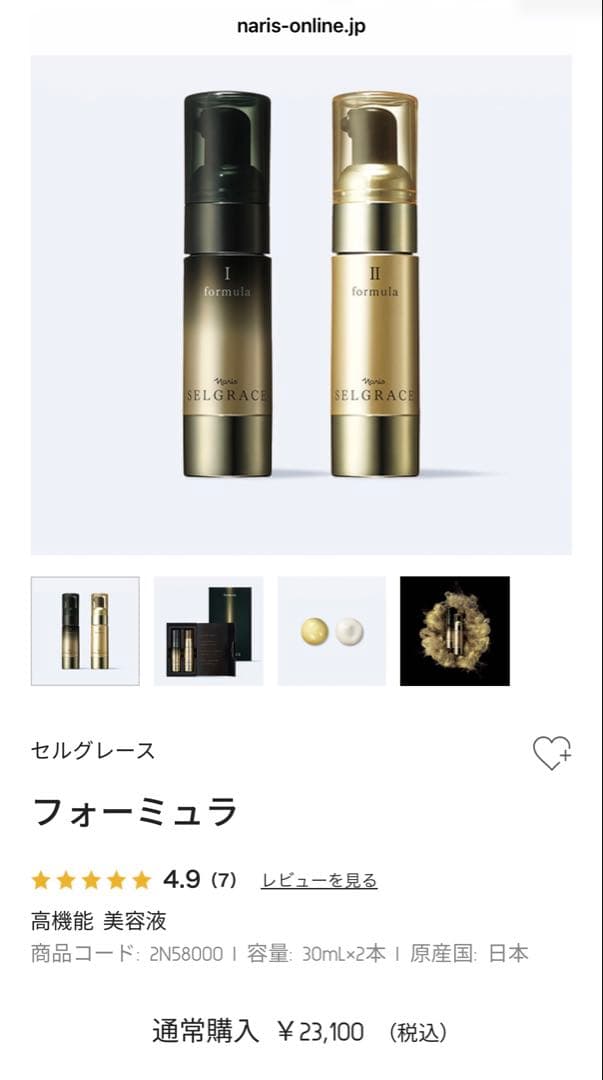View the serum drops texture thumbnail
This screenshot has height=1080, width=603.
[x=331, y=631]
